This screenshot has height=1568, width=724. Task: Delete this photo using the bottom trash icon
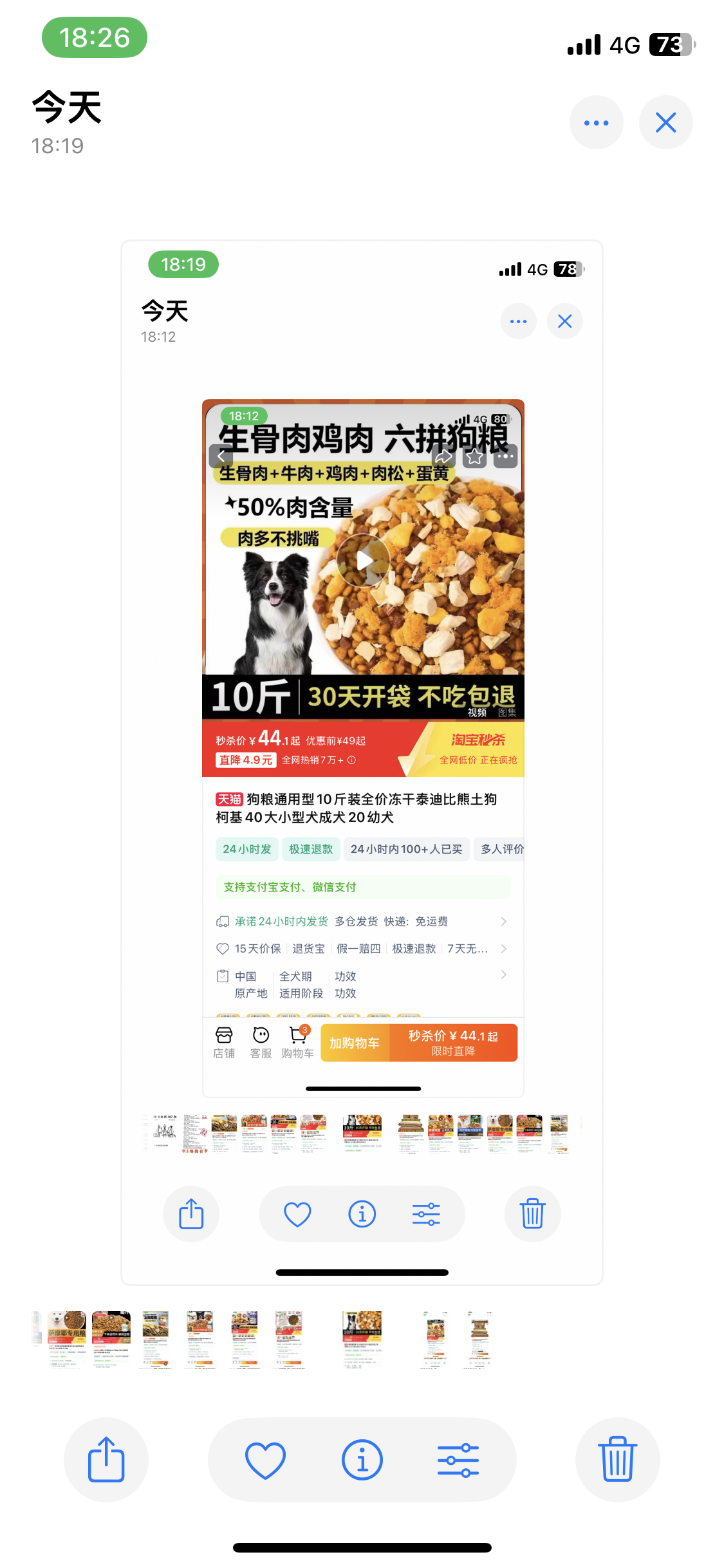[x=617, y=1459]
